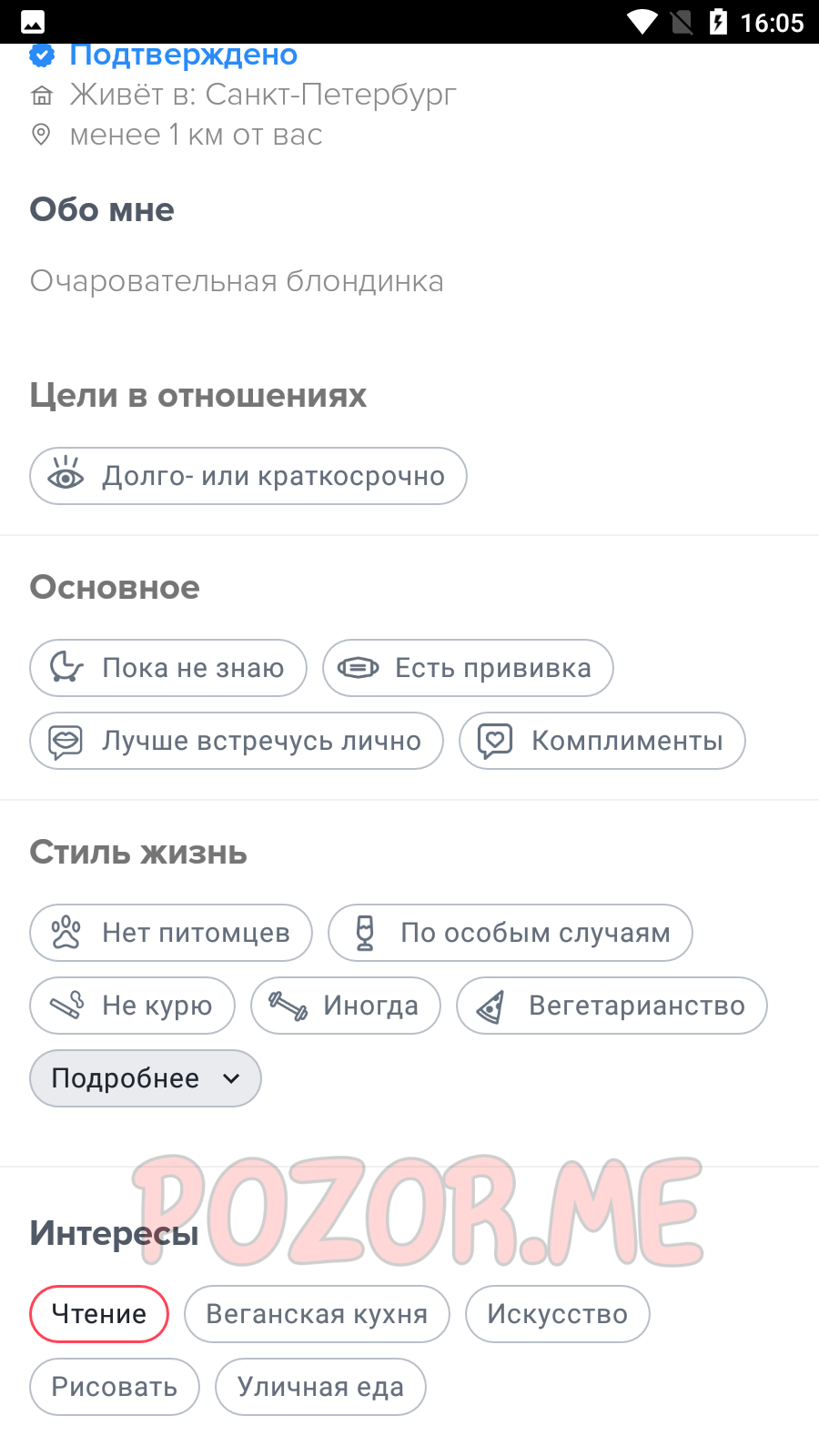This screenshot has width=819, height=1456.
Task: Tap the Иногда workout chip
Action: coord(346,1006)
